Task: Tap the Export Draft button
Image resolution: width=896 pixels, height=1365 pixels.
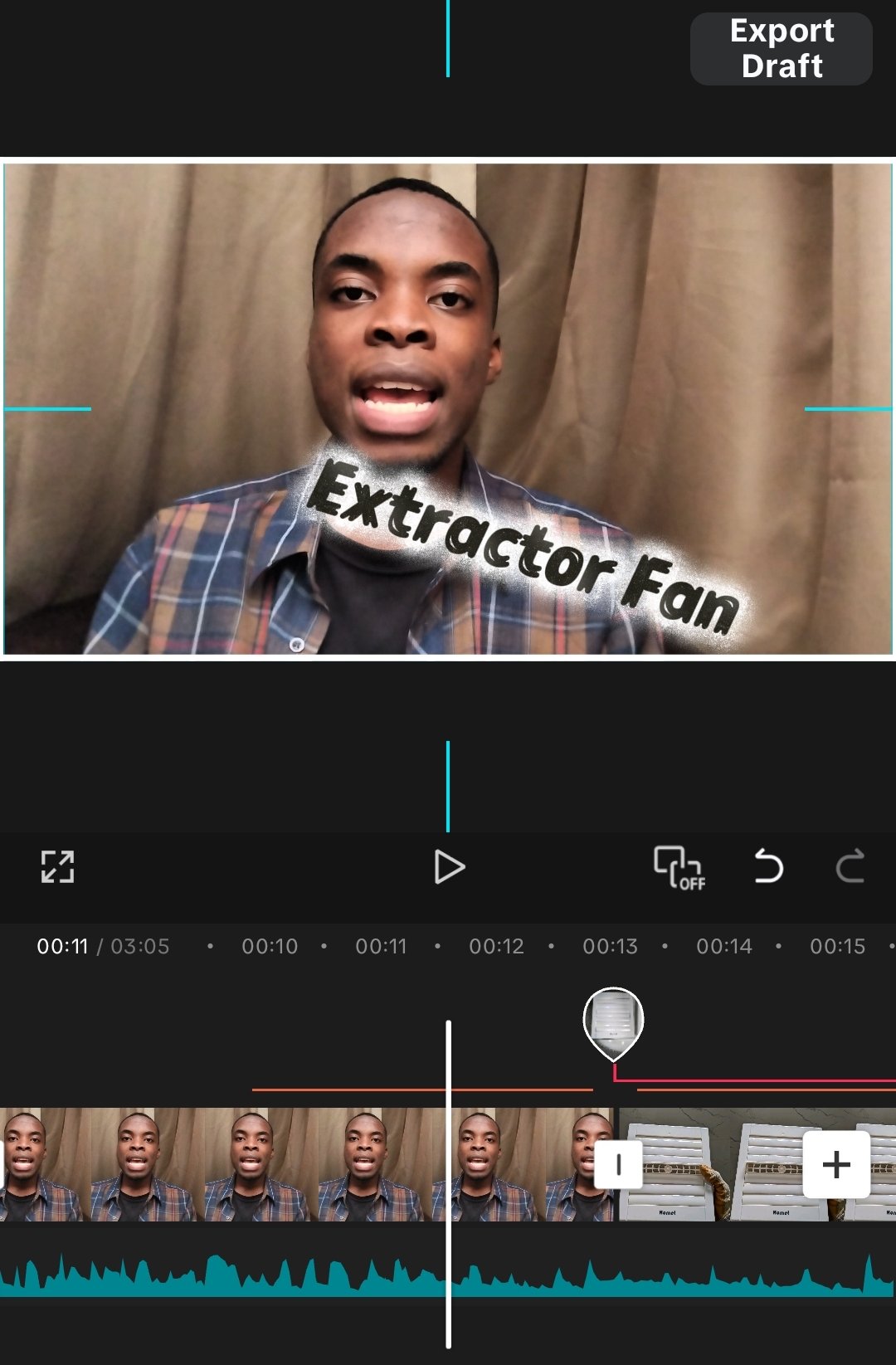Action: [x=781, y=49]
